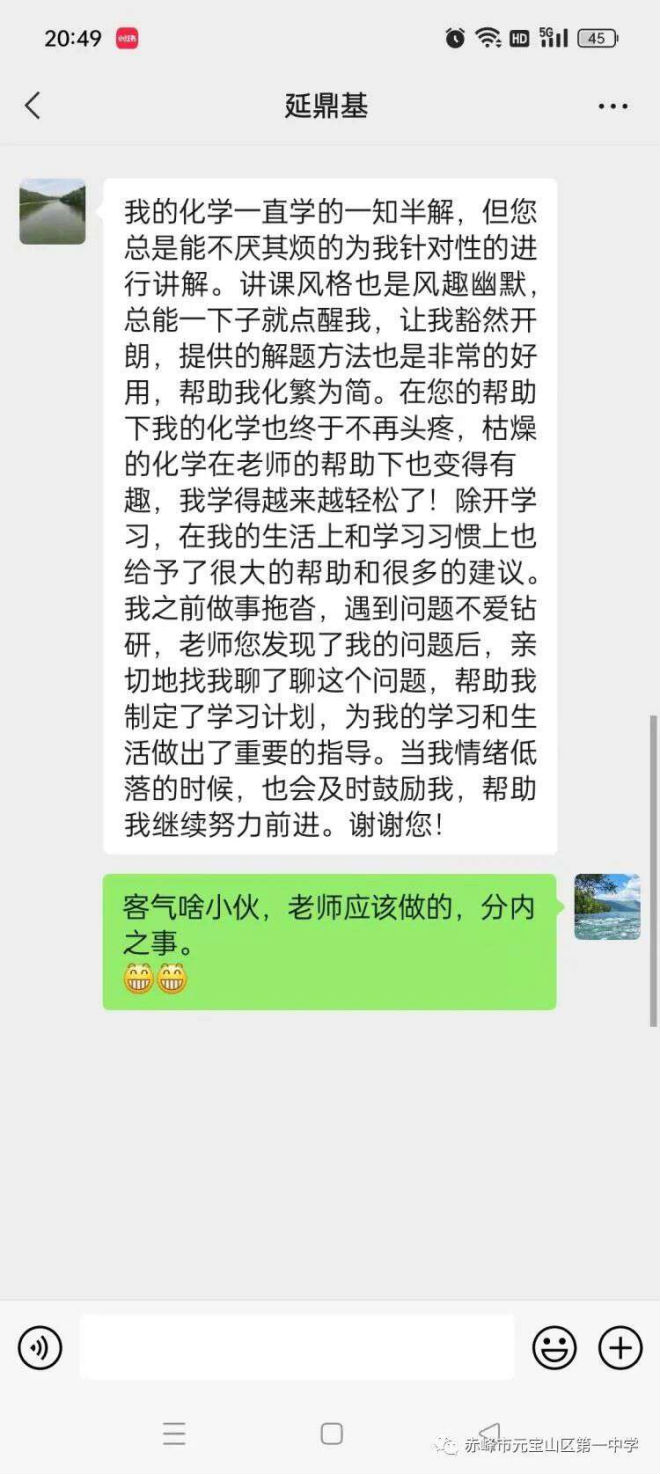
Task: Go back from the 延鼎基 chat
Action: 33,106
